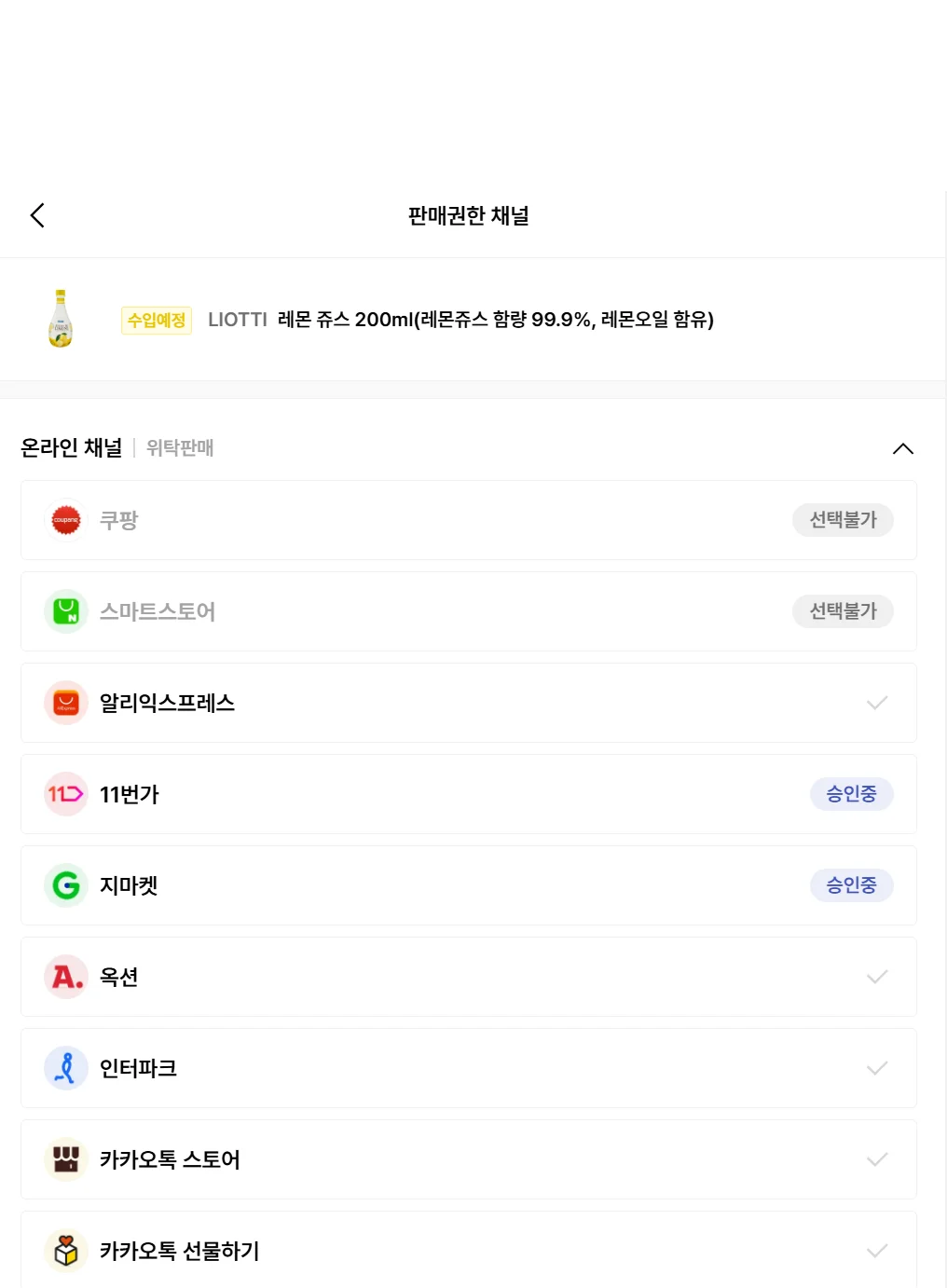This screenshot has height=1288, width=947.
Task: Click the AliExpress orange icon
Action: coord(66,703)
